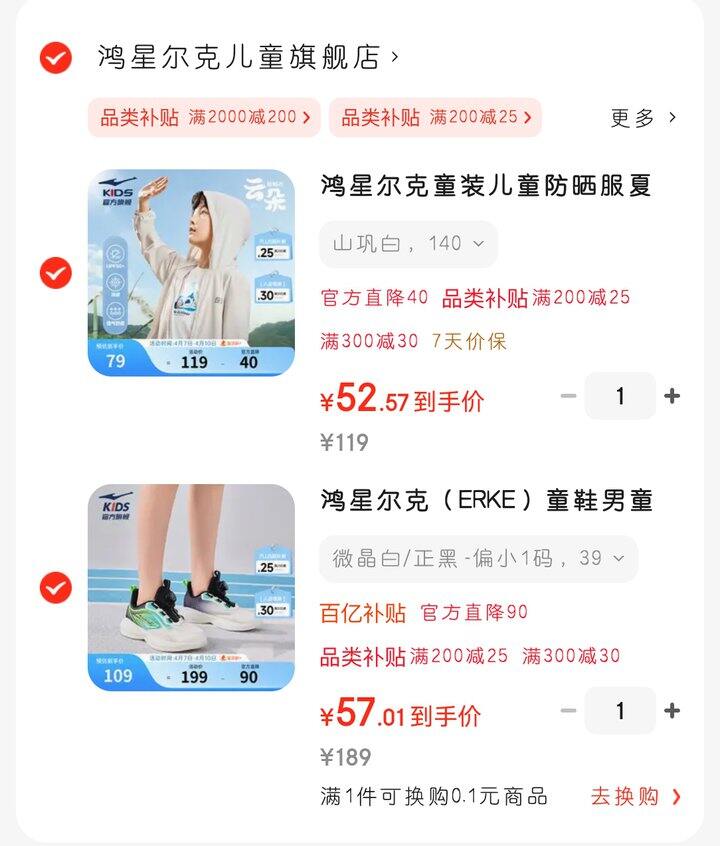This screenshot has width=720, height=846.
Task: Open the 鸿星尔克童装儿童防晒服夏 product title
Action: tap(486, 186)
